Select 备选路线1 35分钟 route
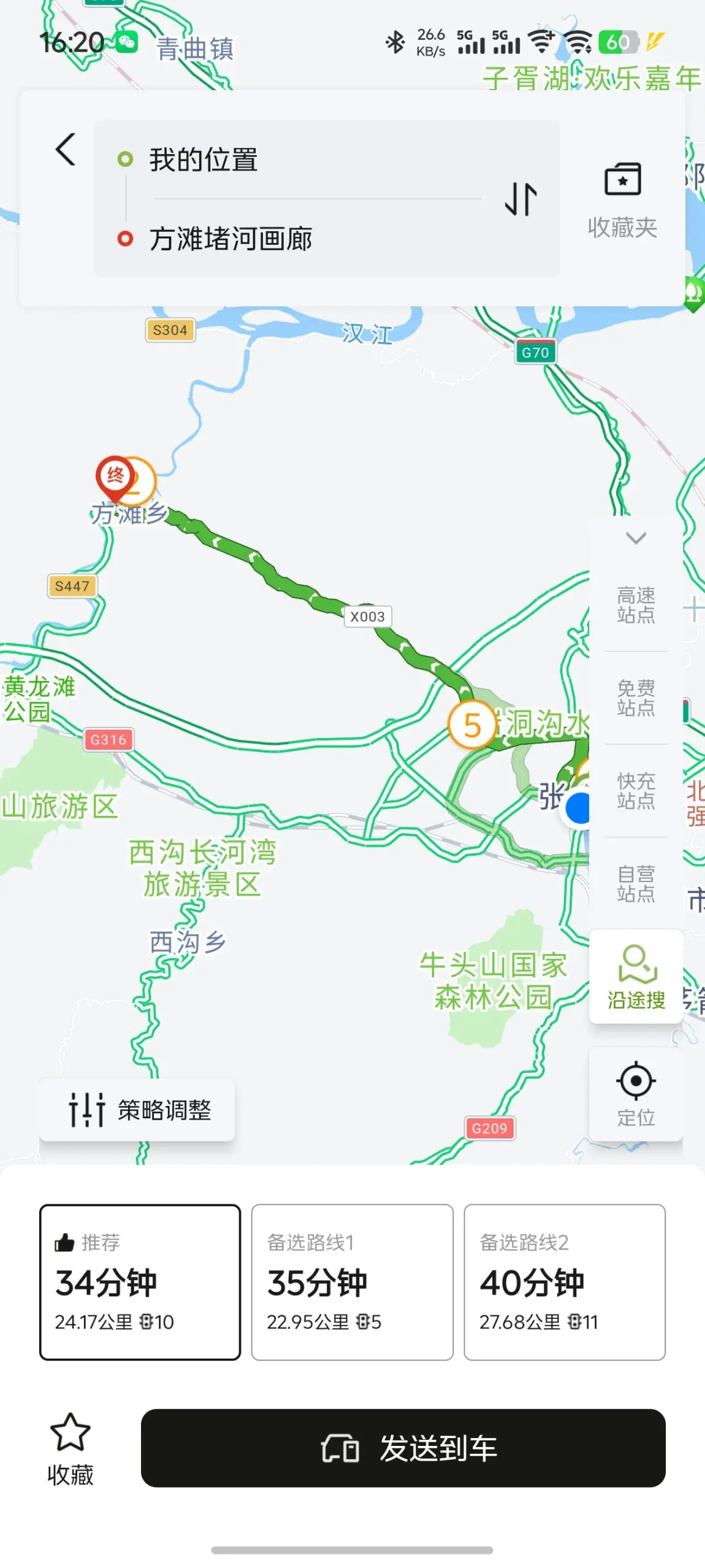Screen dimensions: 705x1568 click(x=352, y=1282)
